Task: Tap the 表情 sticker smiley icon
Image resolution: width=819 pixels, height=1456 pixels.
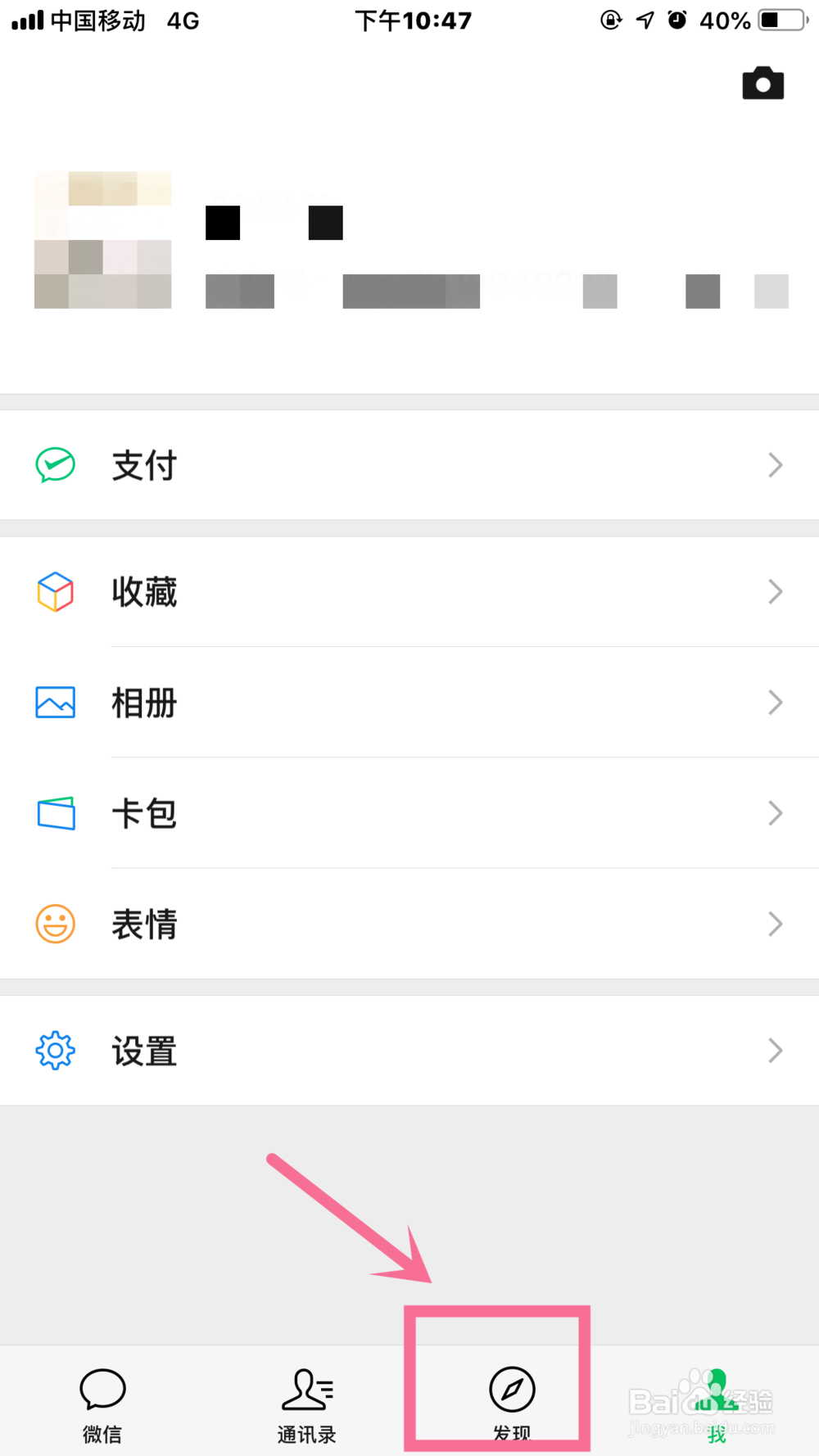Action: tap(54, 924)
